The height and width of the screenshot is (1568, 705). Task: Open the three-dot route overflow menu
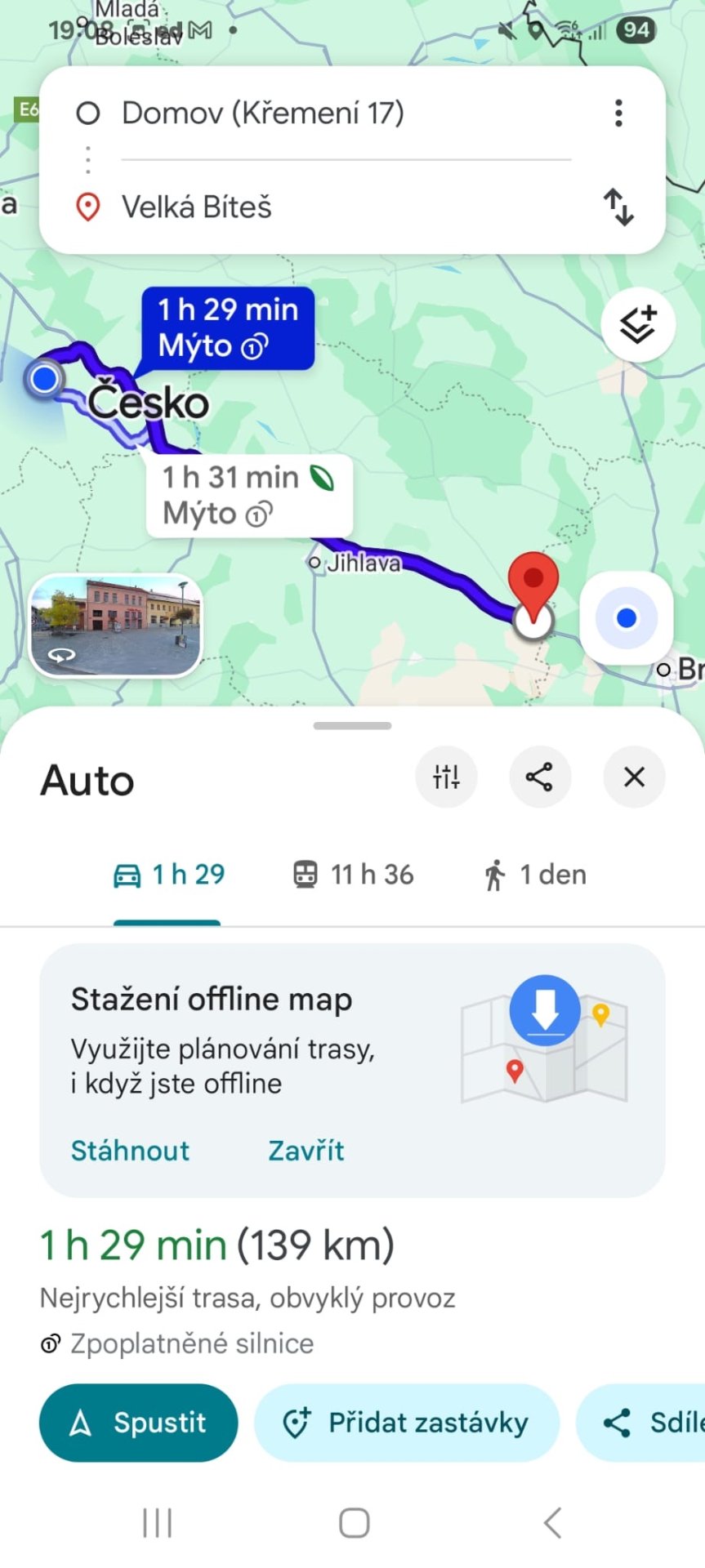click(x=618, y=113)
